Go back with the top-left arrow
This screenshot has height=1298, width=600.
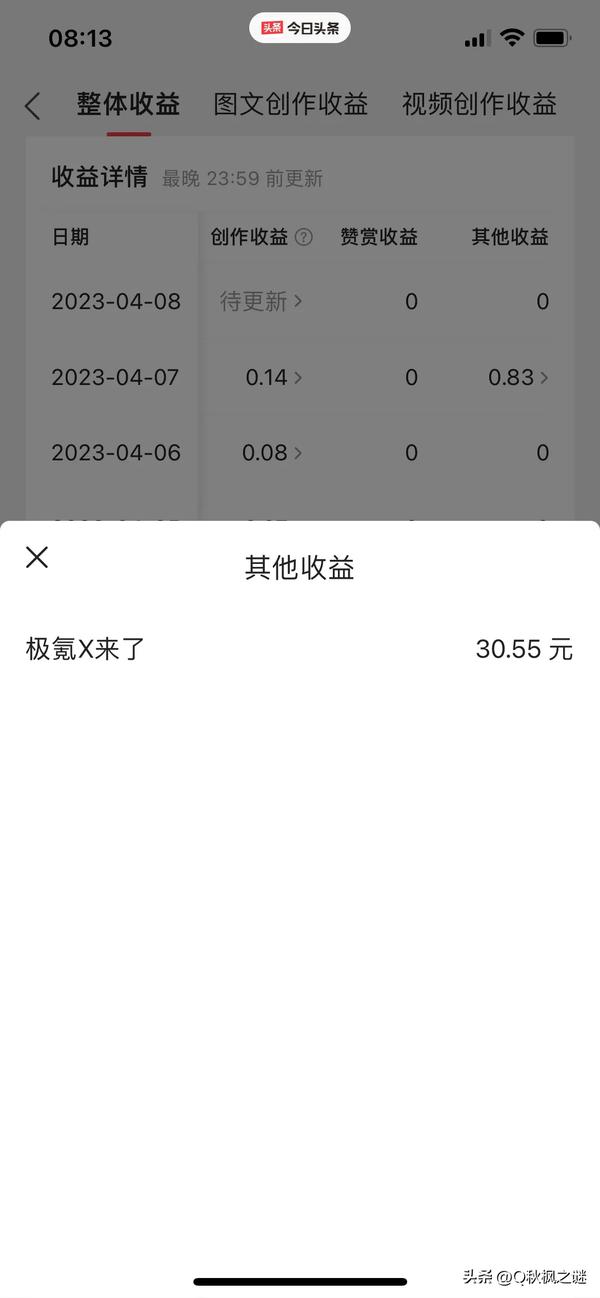(33, 106)
